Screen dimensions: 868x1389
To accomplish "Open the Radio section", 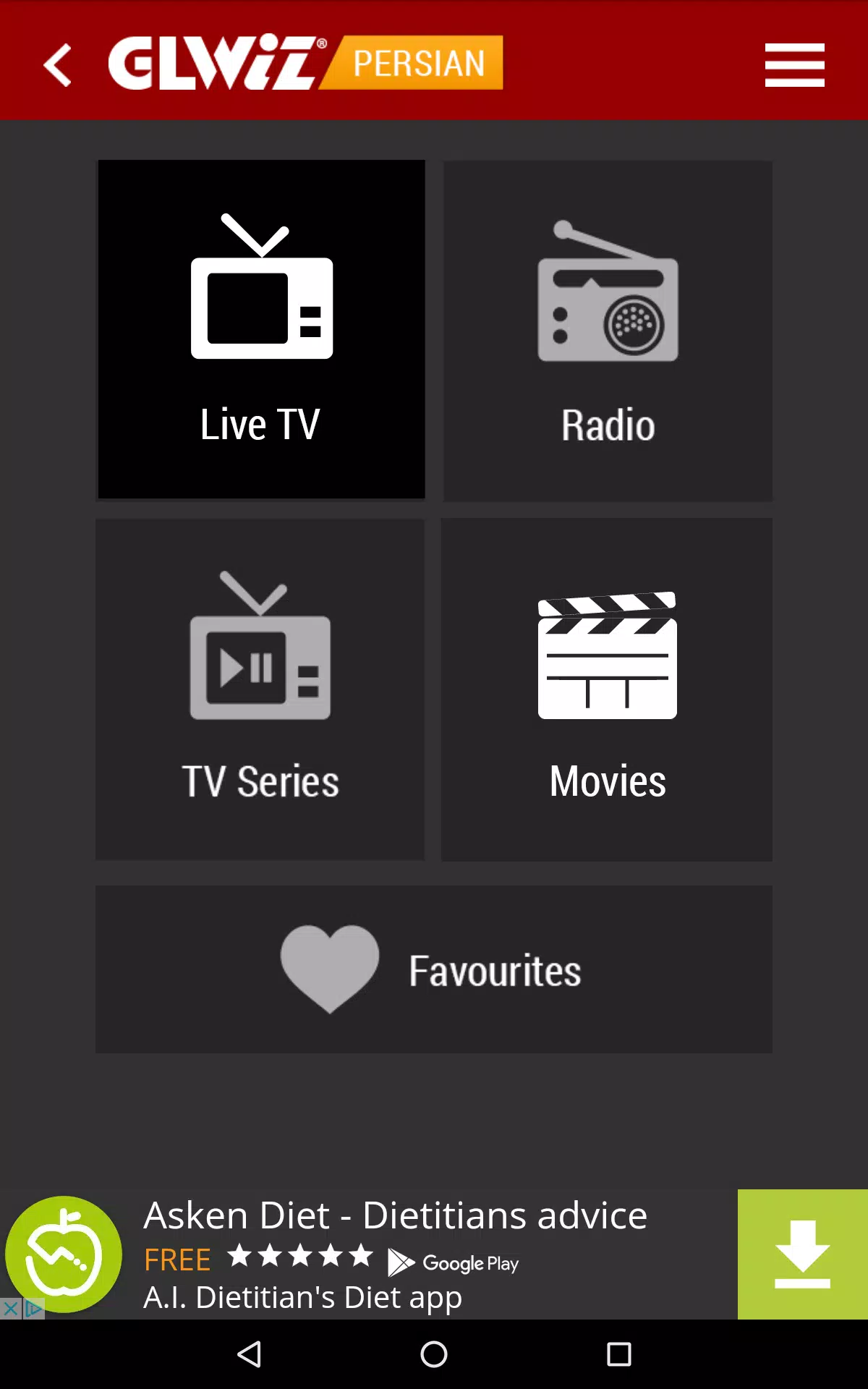I will pyautogui.click(x=608, y=331).
